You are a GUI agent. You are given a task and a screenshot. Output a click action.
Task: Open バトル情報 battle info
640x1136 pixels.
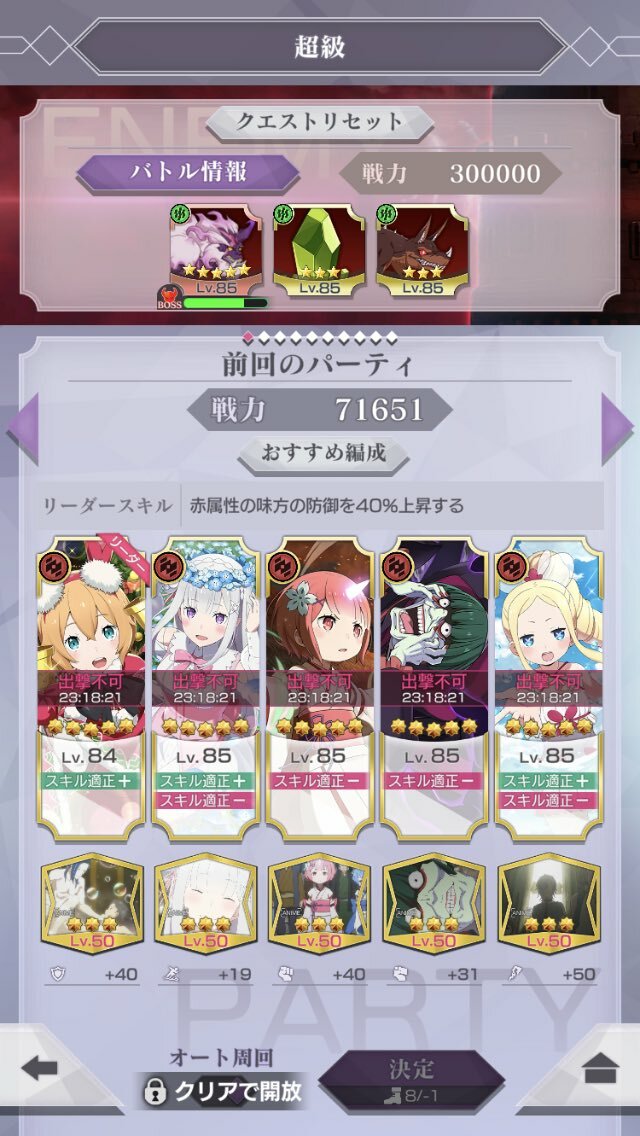pyautogui.click(x=188, y=172)
